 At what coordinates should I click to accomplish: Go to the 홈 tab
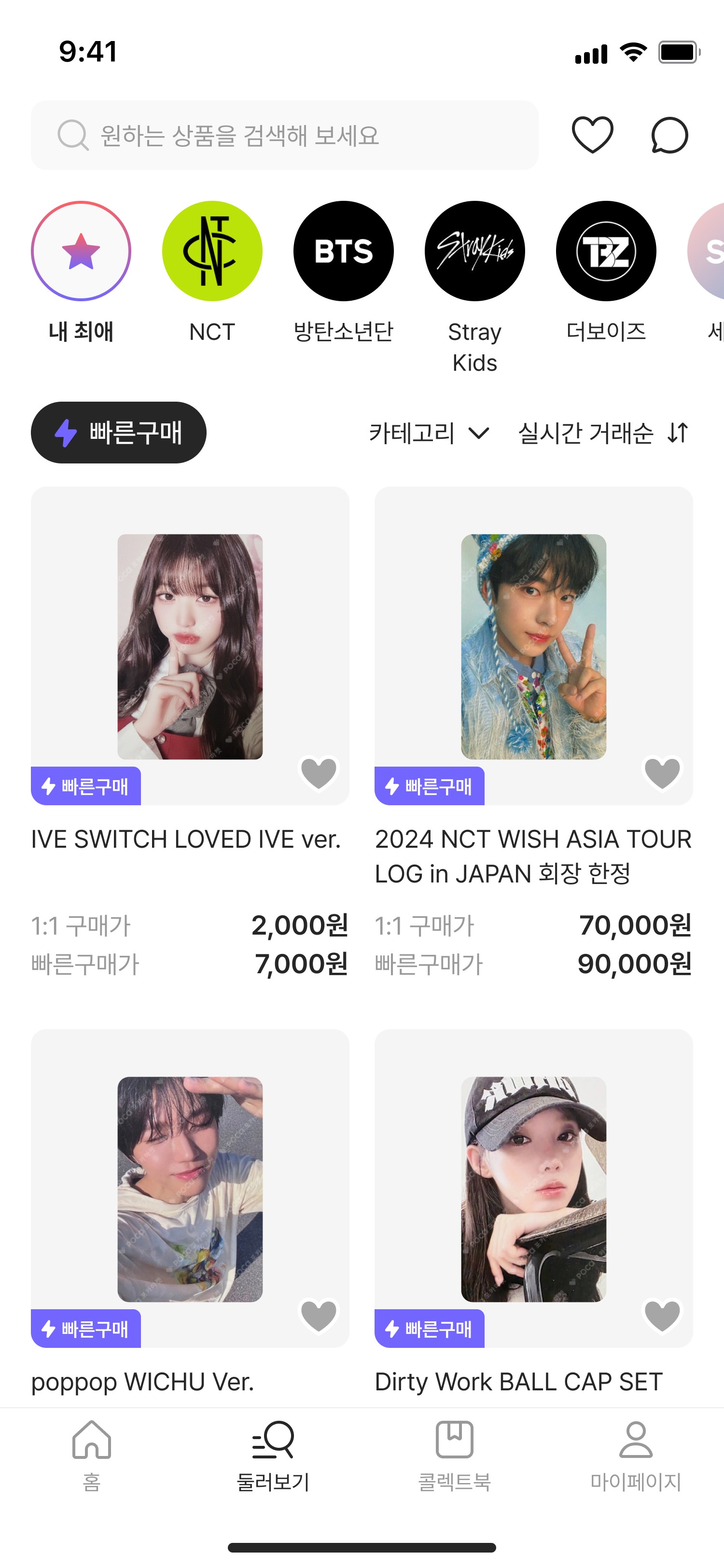[x=91, y=1456]
